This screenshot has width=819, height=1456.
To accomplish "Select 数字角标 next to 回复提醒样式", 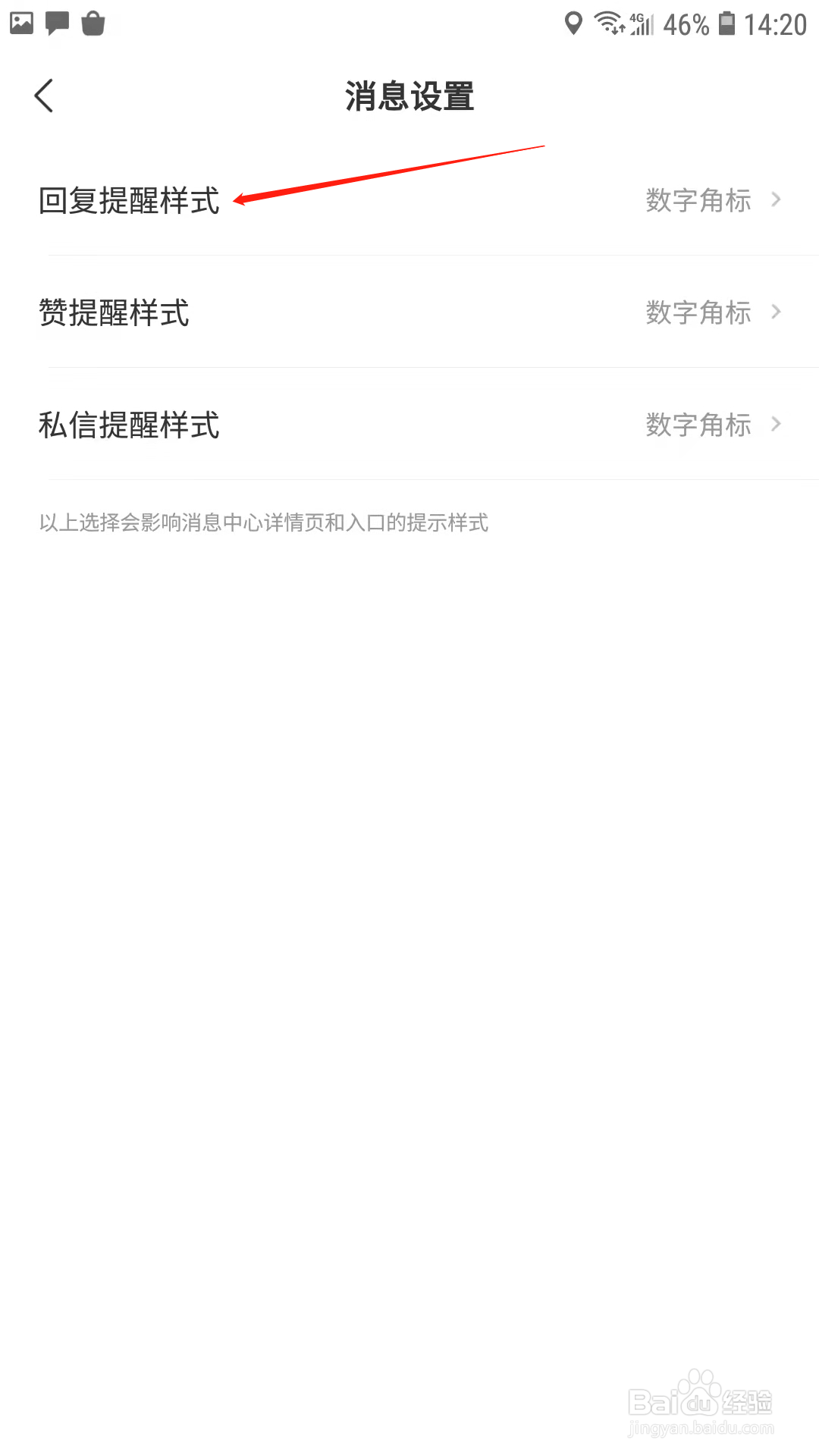I will tap(698, 200).
